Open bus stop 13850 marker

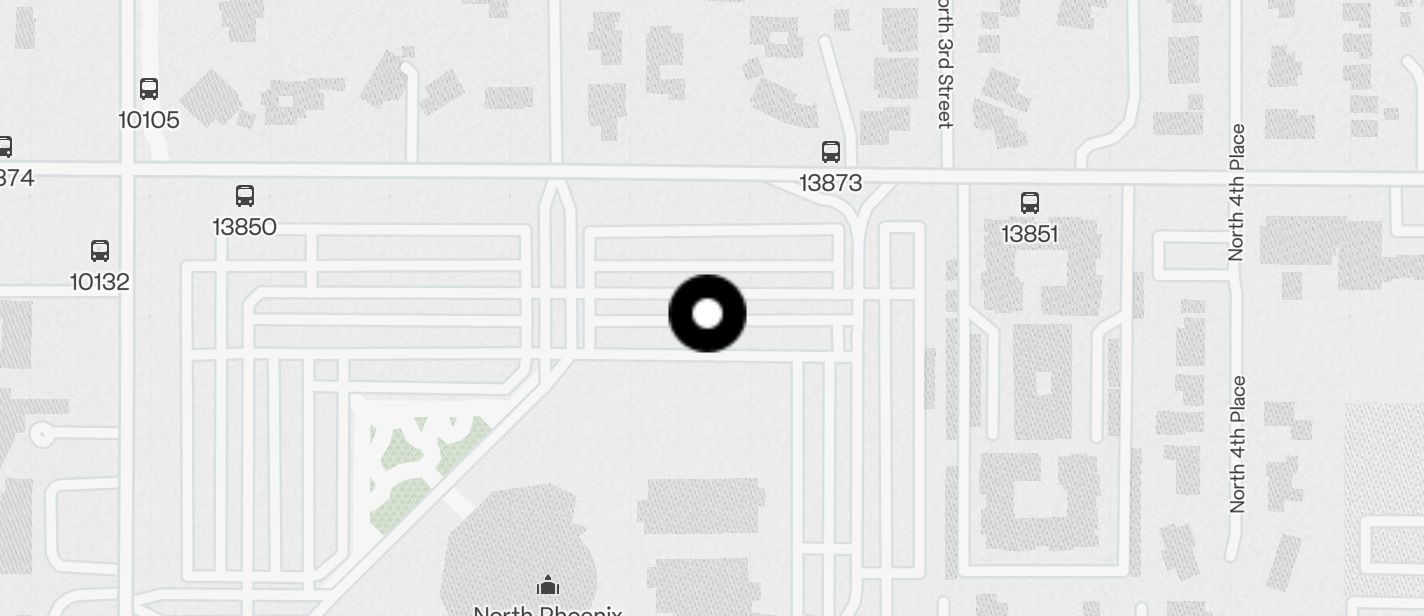click(245, 196)
